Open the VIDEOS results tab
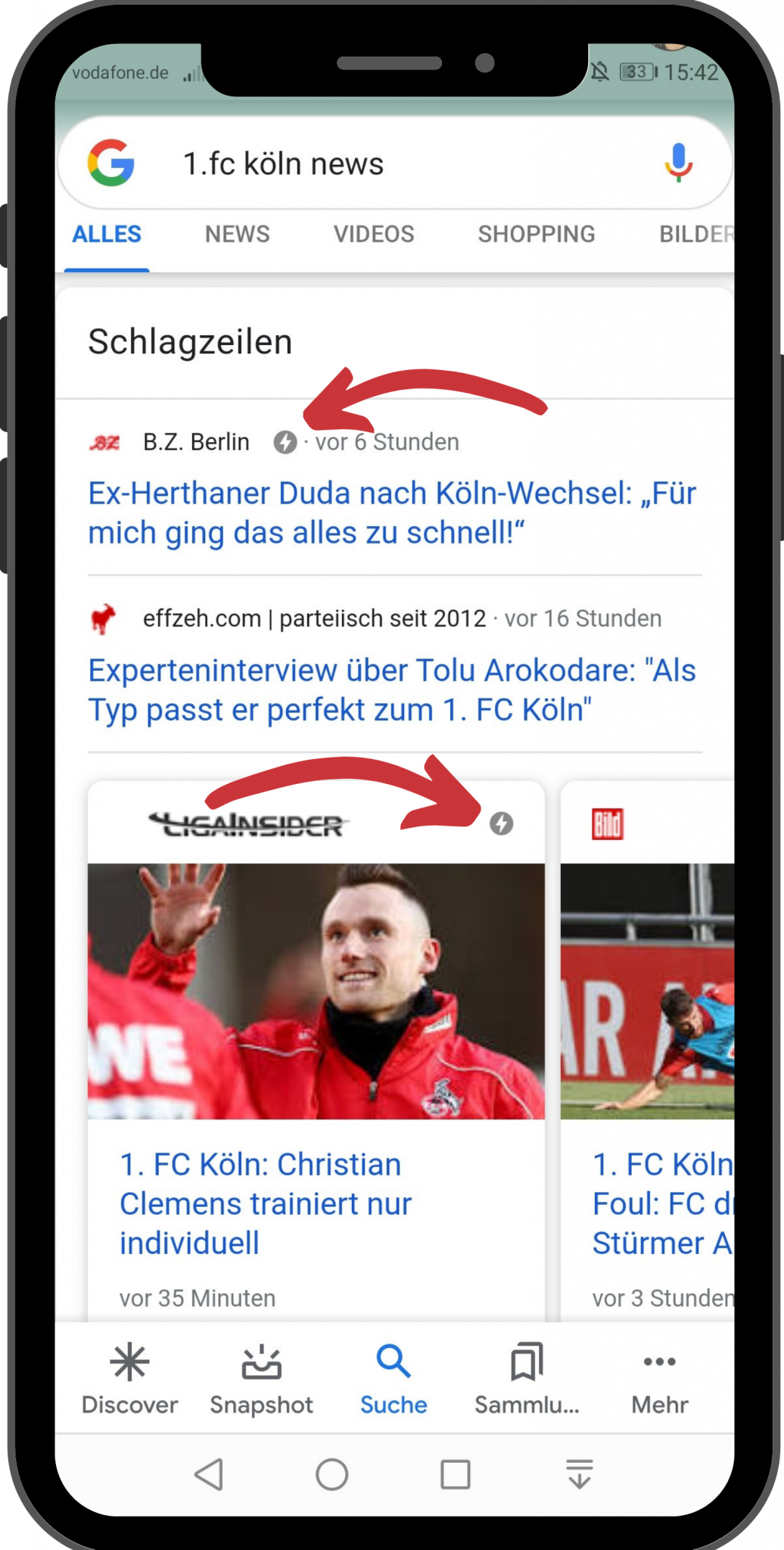The width and height of the screenshot is (784, 1550). pyautogui.click(x=373, y=234)
